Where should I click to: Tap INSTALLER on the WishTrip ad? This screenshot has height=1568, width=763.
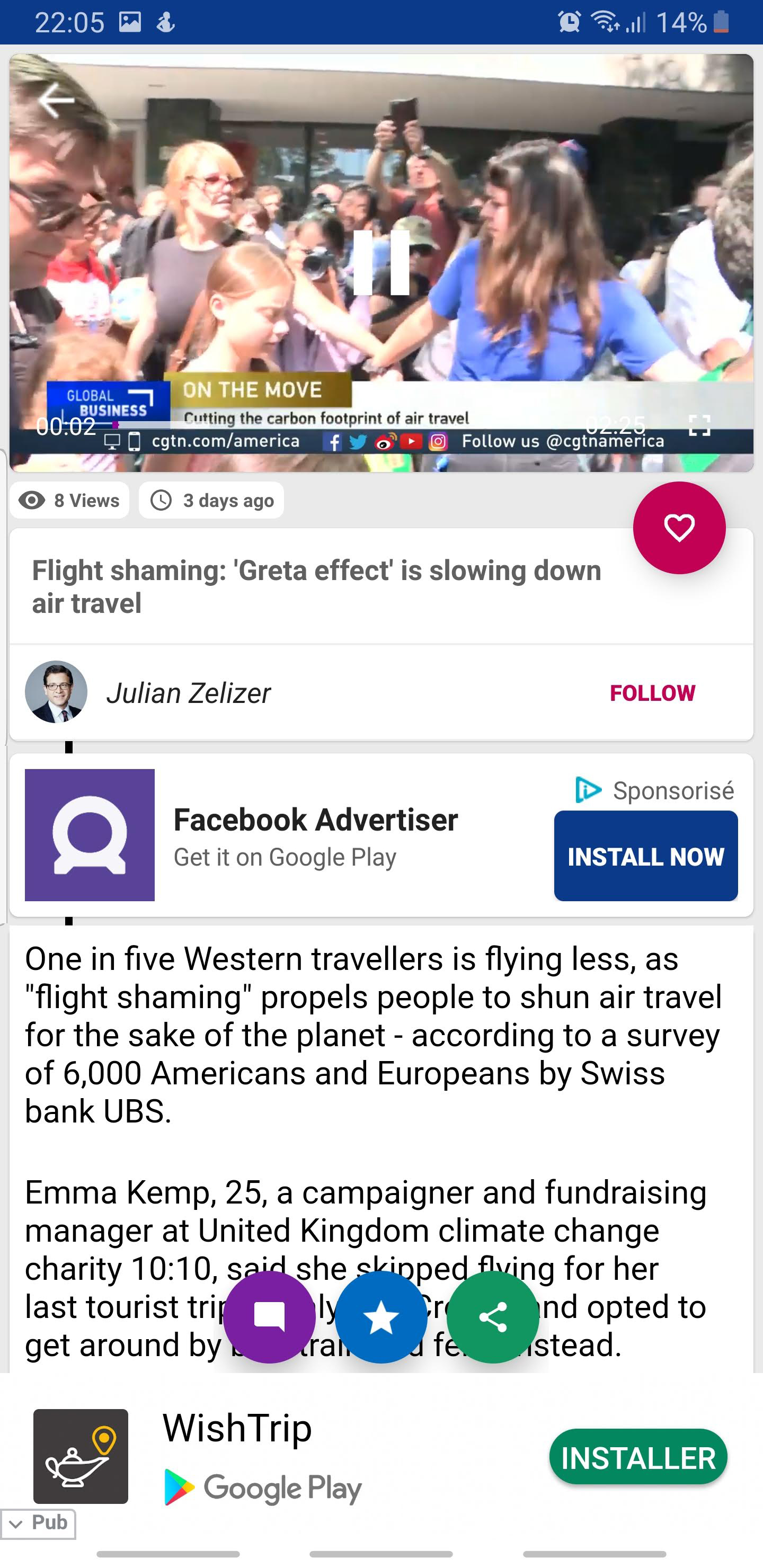[638, 1457]
